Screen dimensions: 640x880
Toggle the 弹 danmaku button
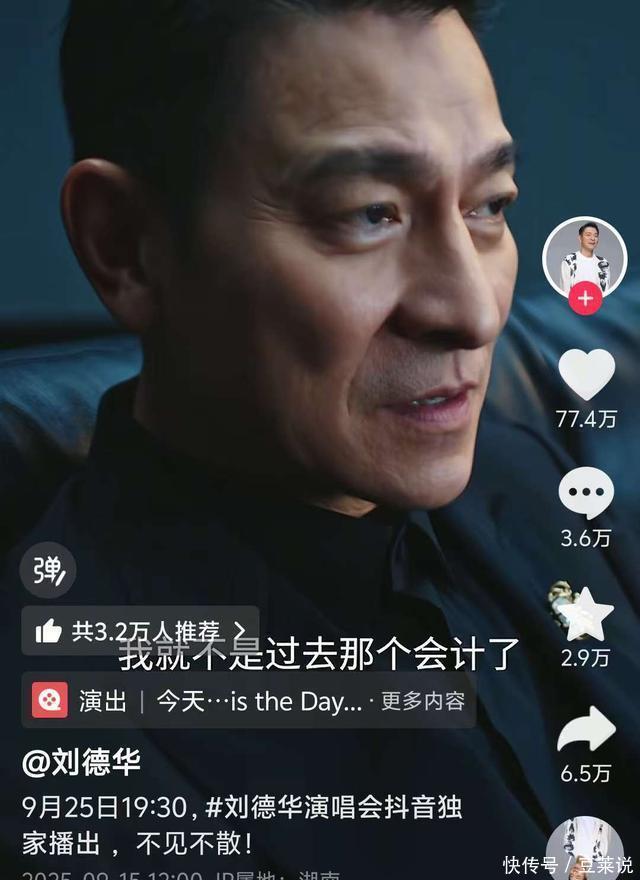point(47,572)
